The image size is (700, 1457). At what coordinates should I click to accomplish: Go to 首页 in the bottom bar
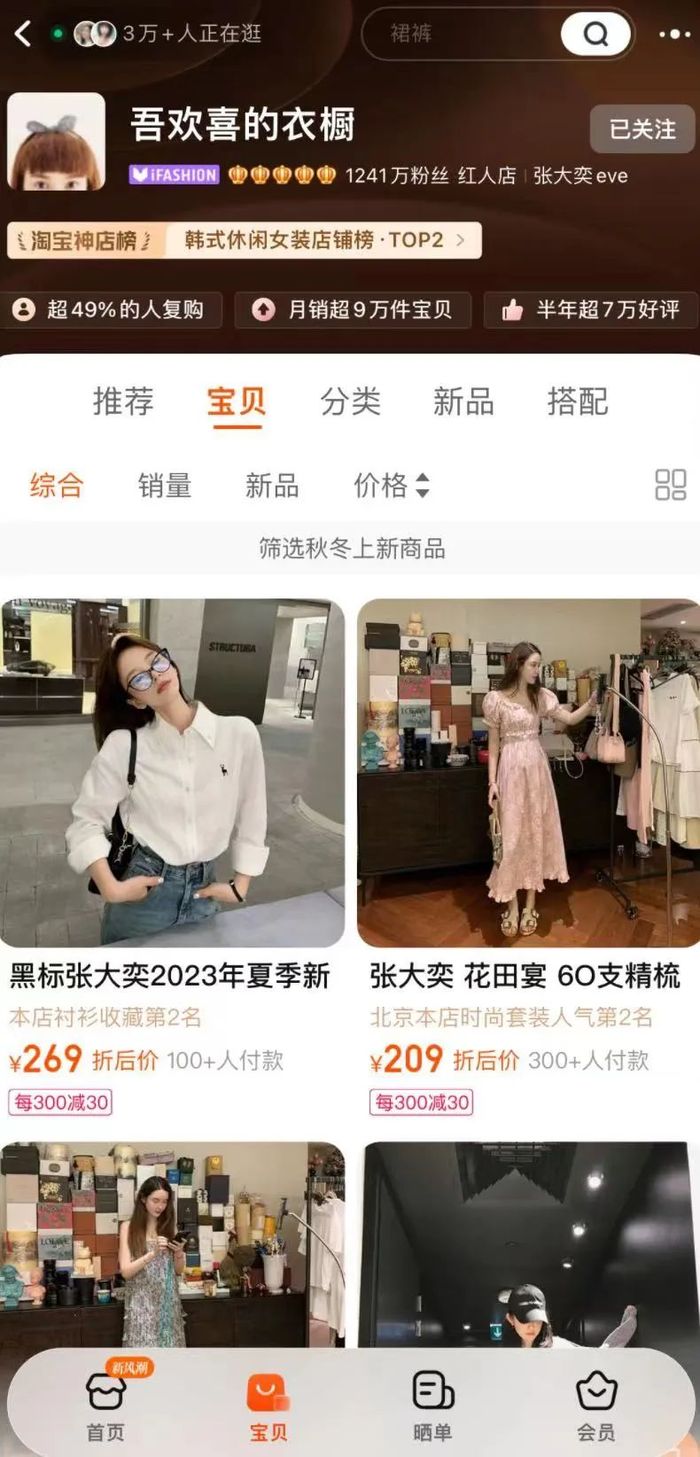(105, 1404)
